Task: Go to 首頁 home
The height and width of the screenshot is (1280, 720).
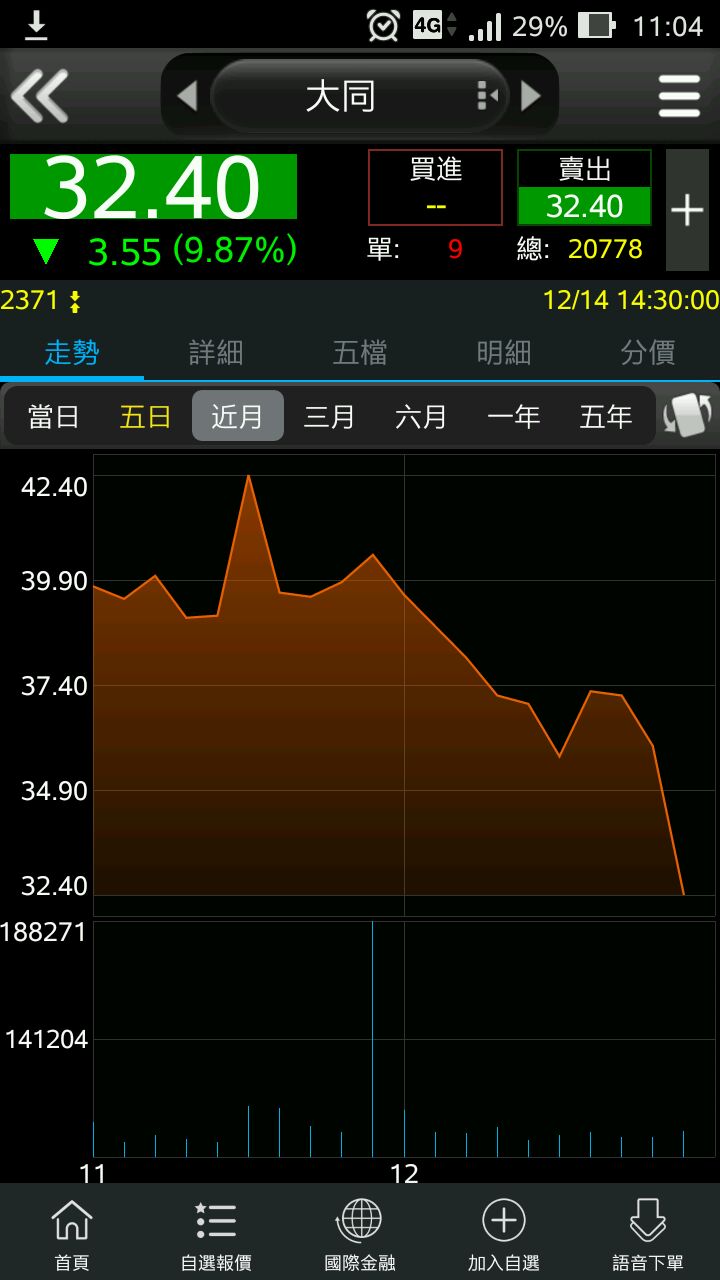Action: (x=72, y=1232)
